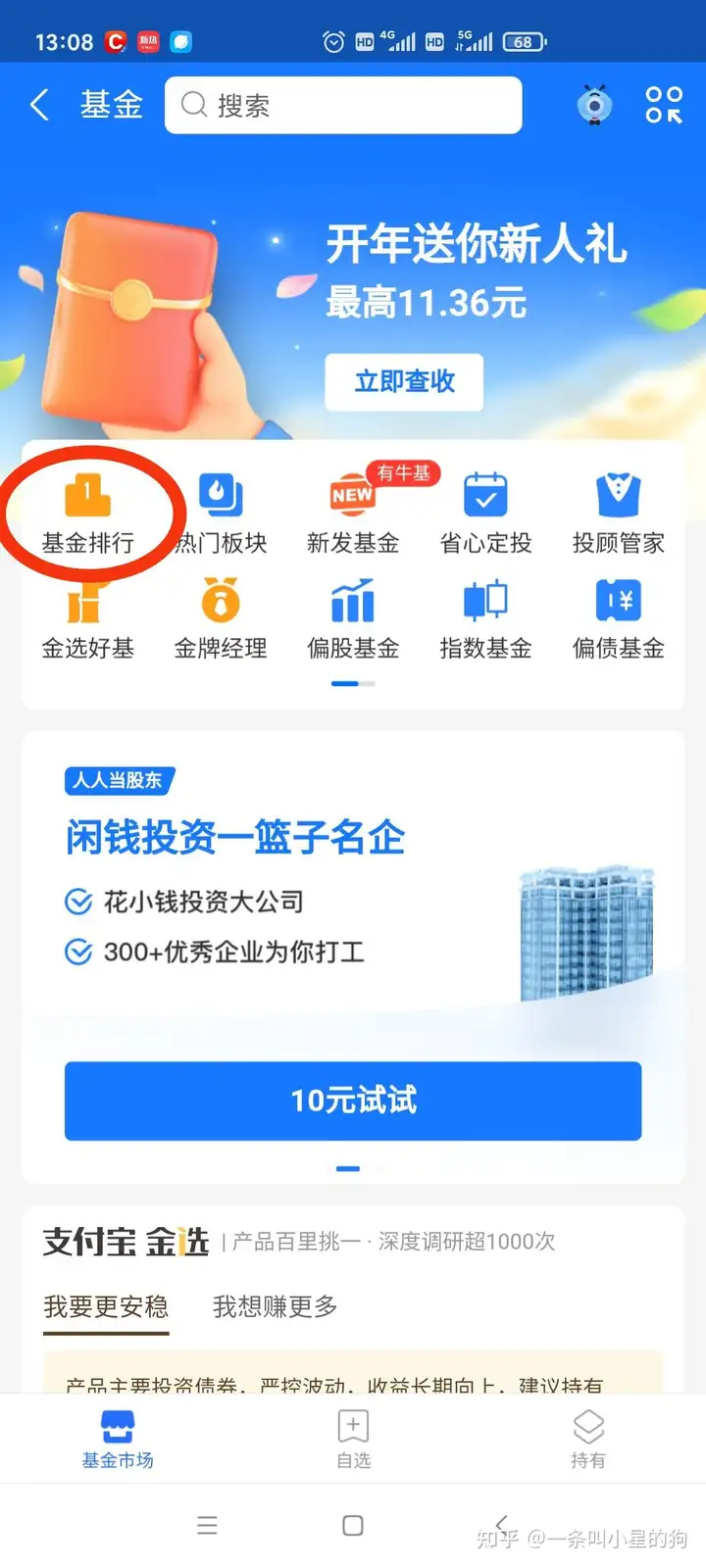Open the robot assistant icon
The width and height of the screenshot is (706, 1568).
593,105
